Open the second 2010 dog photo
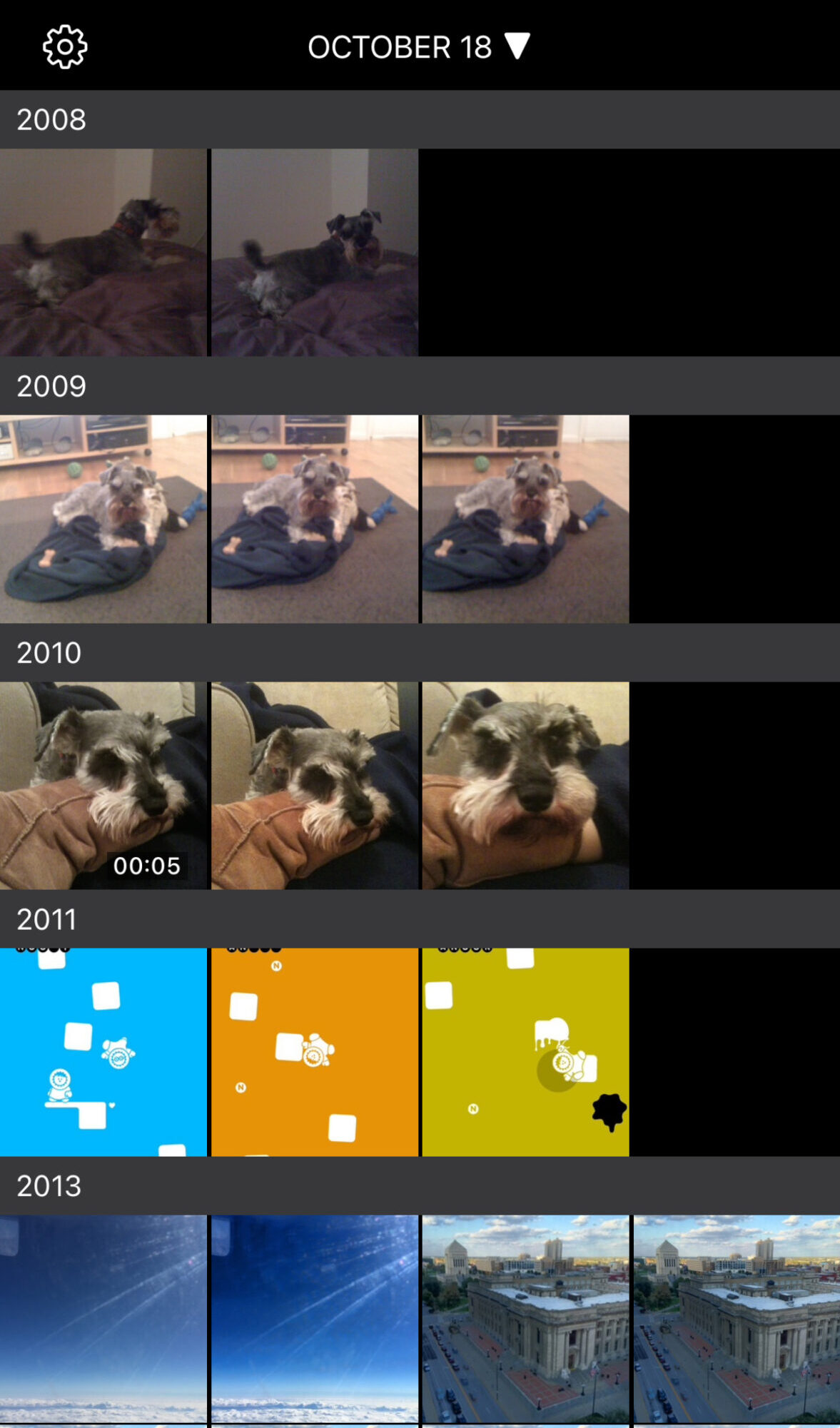This screenshot has width=840, height=1428. click(315, 786)
